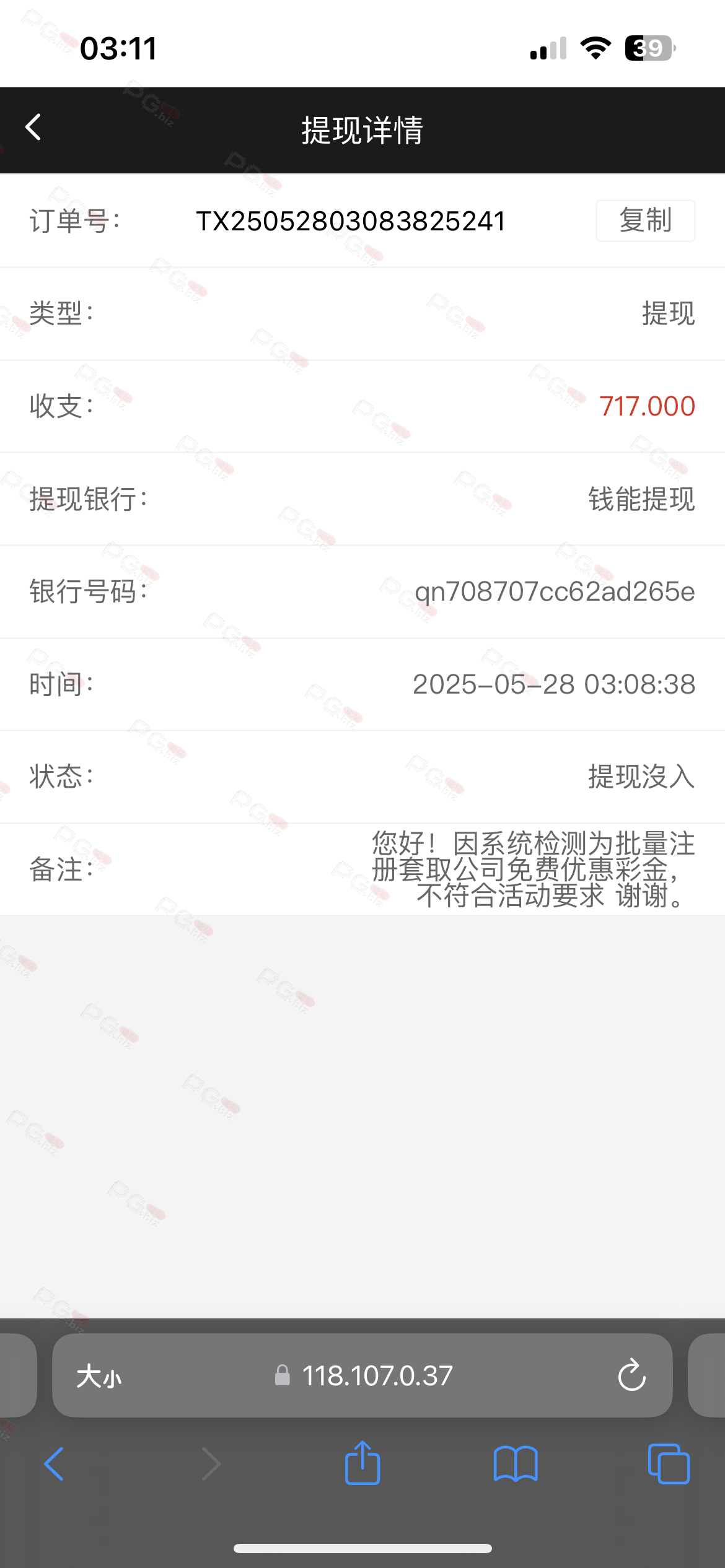Go back from the 提现详情 page
The image size is (725, 1568).
[33, 128]
